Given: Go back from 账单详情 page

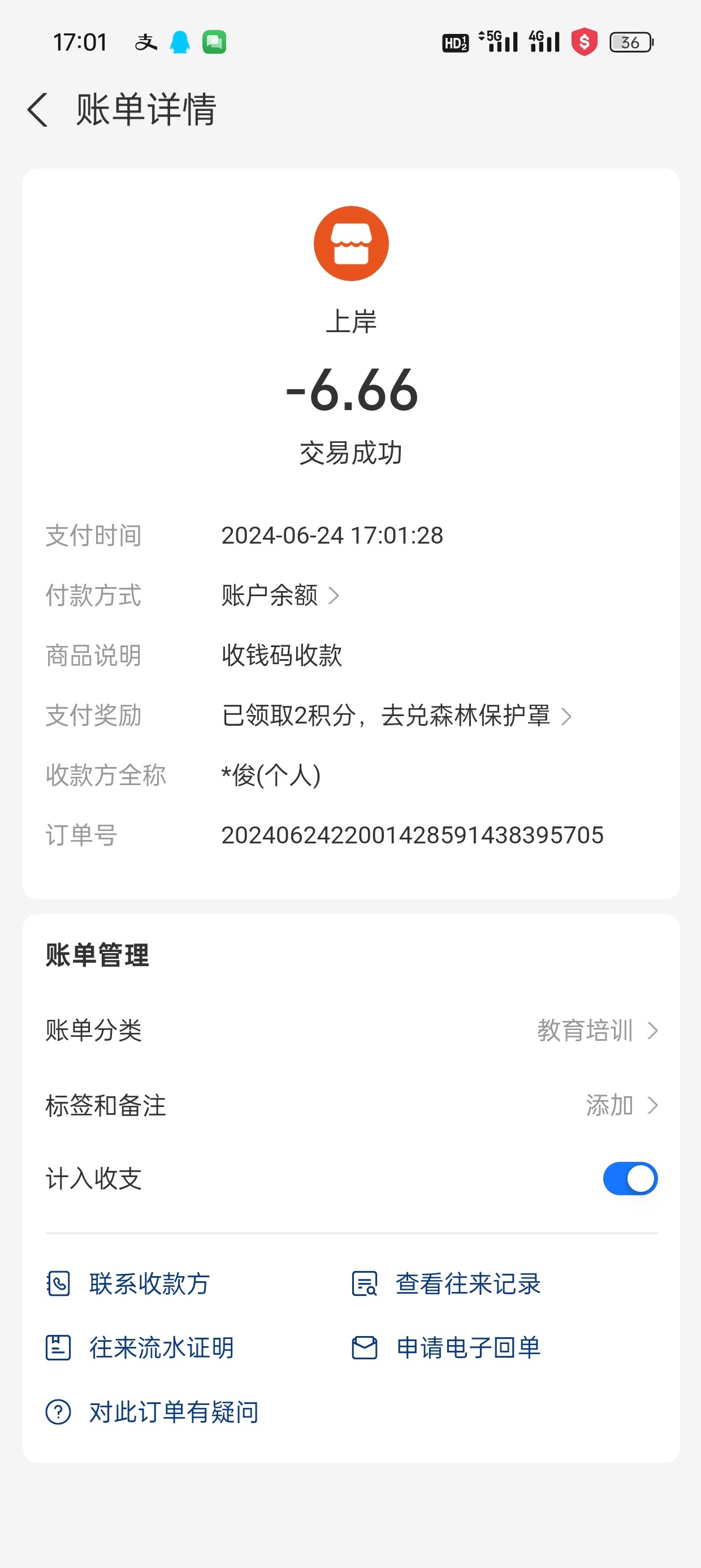Looking at the screenshot, I should [38, 110].
